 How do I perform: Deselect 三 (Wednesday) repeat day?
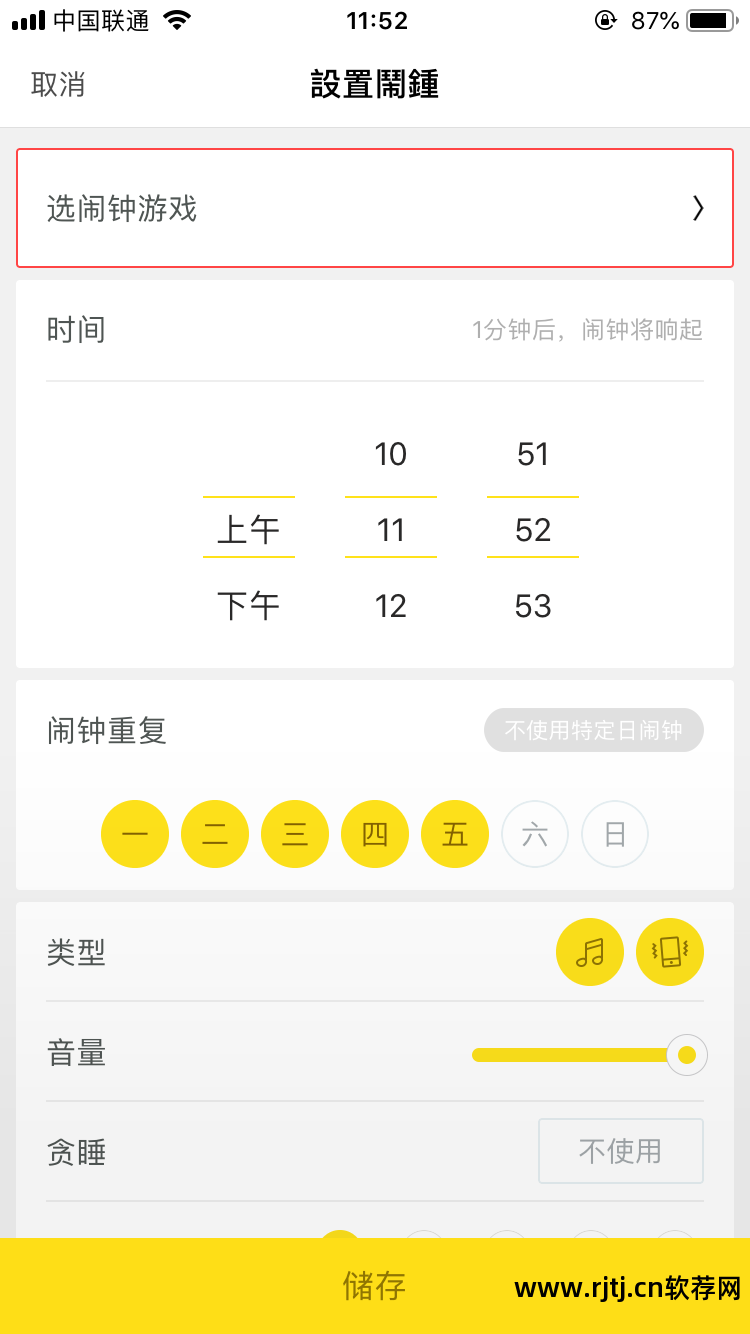(295, 834)
